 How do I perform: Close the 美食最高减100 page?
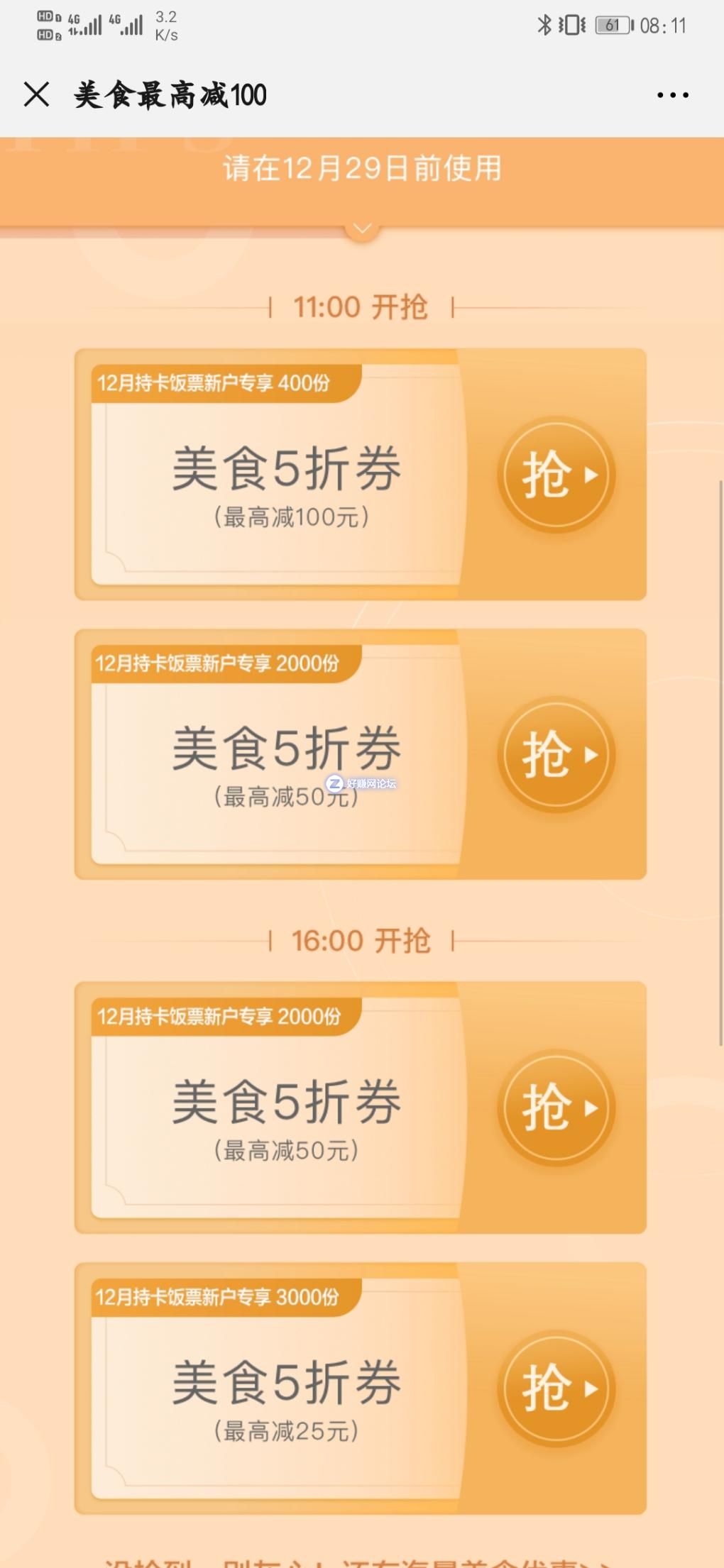pyautogui.click(x=37, y=94)
